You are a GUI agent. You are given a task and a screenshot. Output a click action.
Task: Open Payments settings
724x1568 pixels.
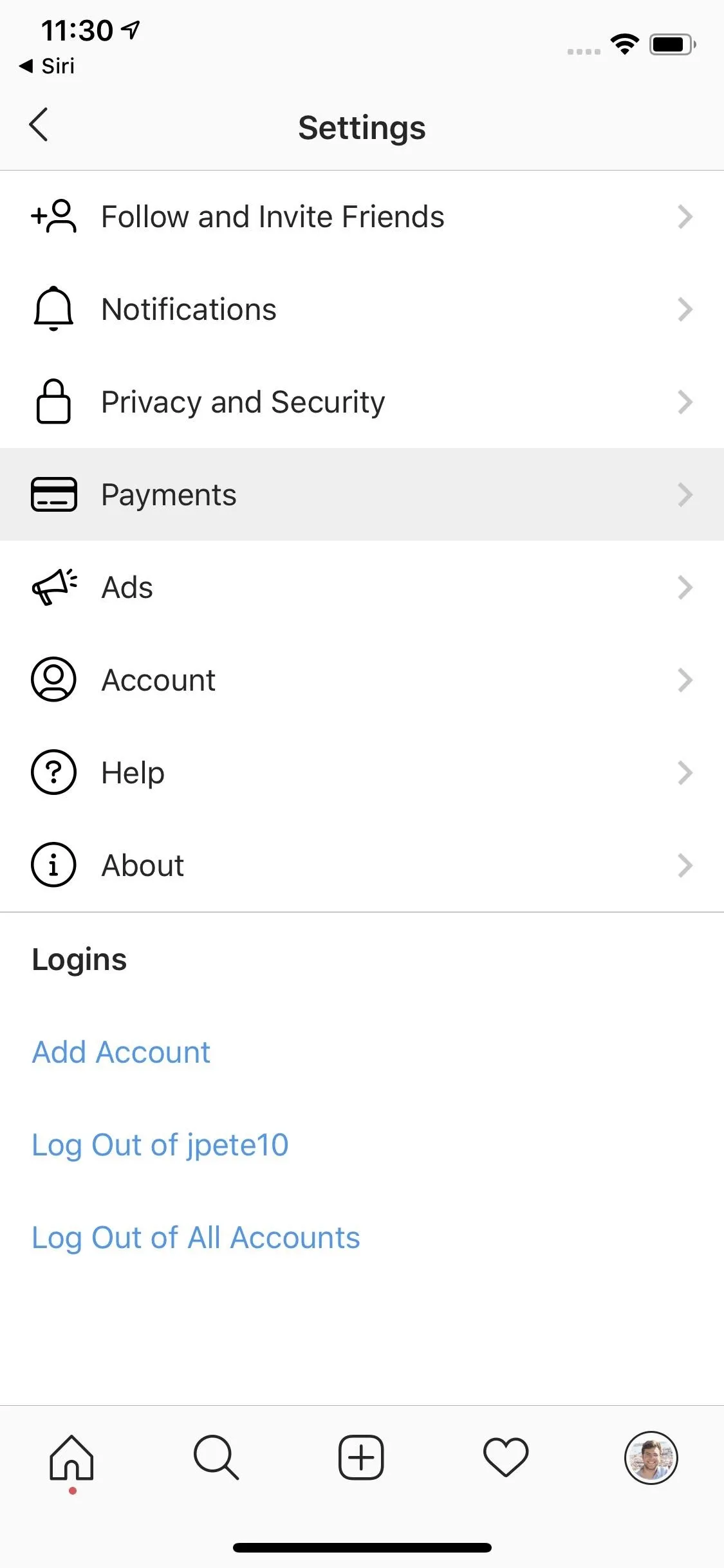click(362, 495)
